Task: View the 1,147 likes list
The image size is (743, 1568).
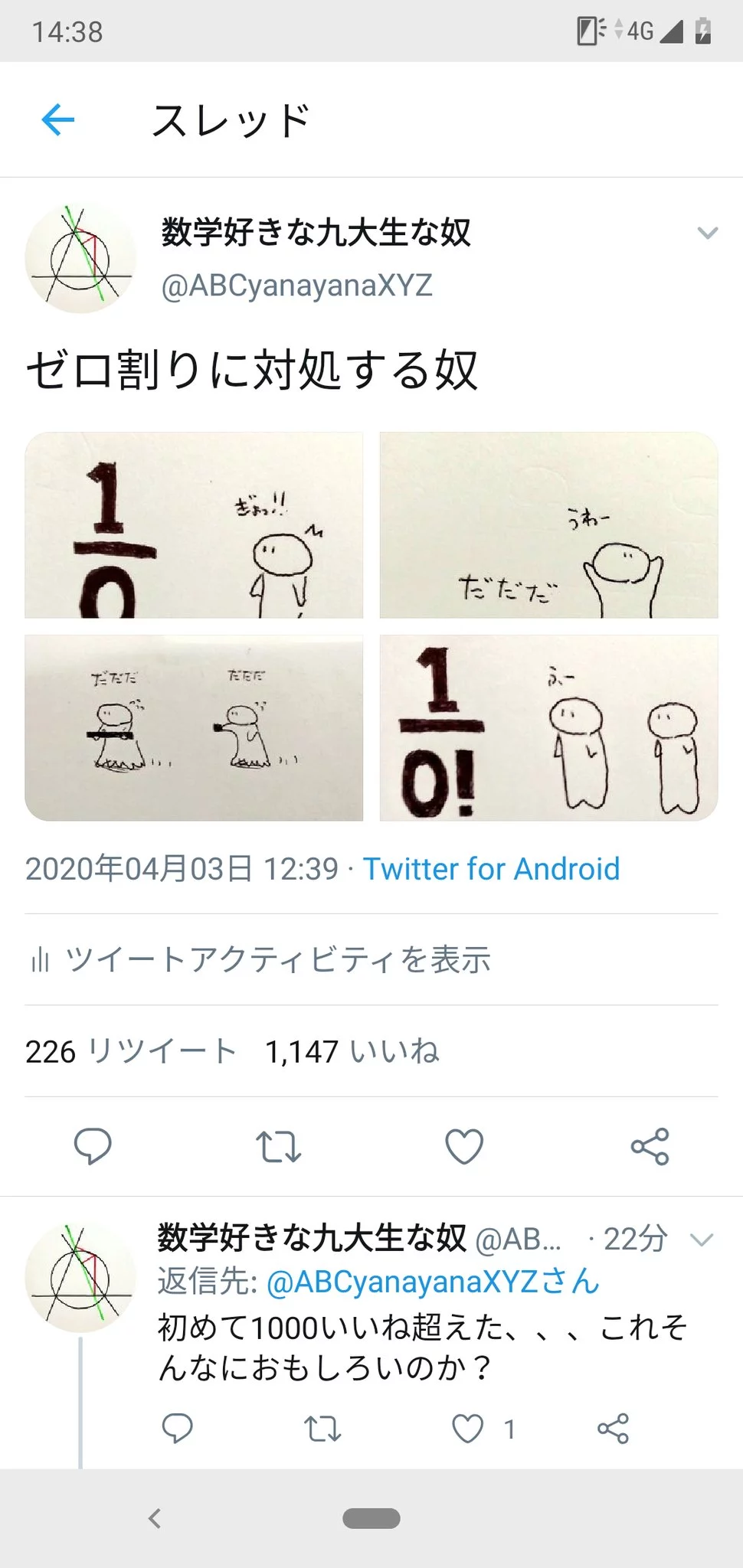Action: click(352, 1051)
